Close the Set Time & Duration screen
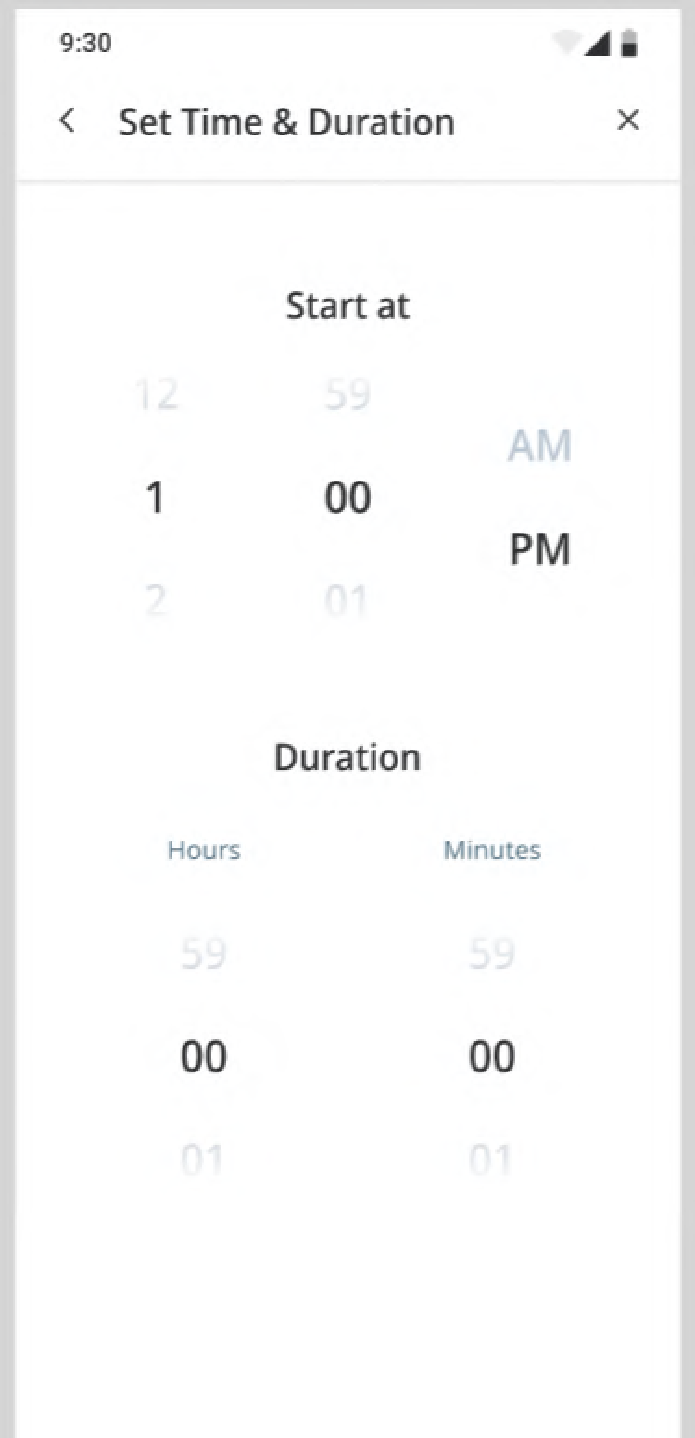 (628, 121)
